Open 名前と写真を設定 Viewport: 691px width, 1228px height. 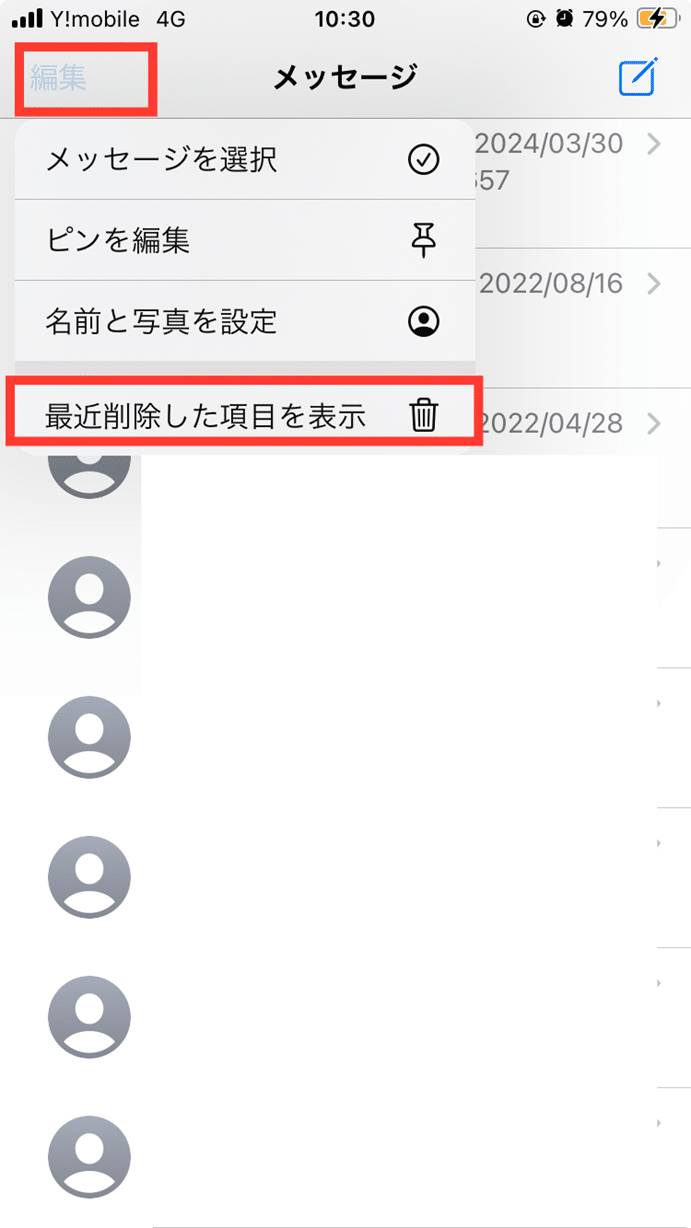pos(245,321)
